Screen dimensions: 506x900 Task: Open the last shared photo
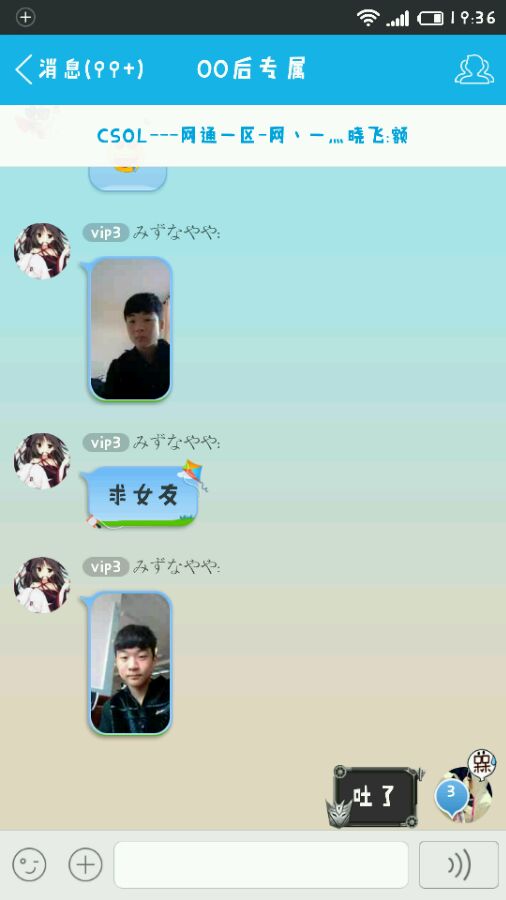tap(130, 663)
